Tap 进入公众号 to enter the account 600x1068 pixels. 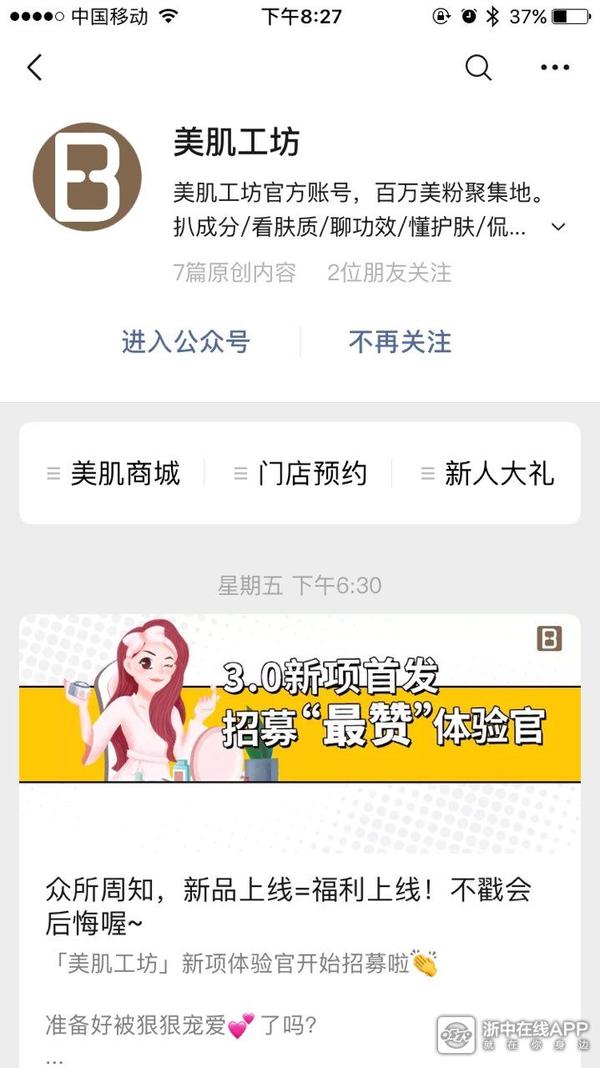click(186, 342)
